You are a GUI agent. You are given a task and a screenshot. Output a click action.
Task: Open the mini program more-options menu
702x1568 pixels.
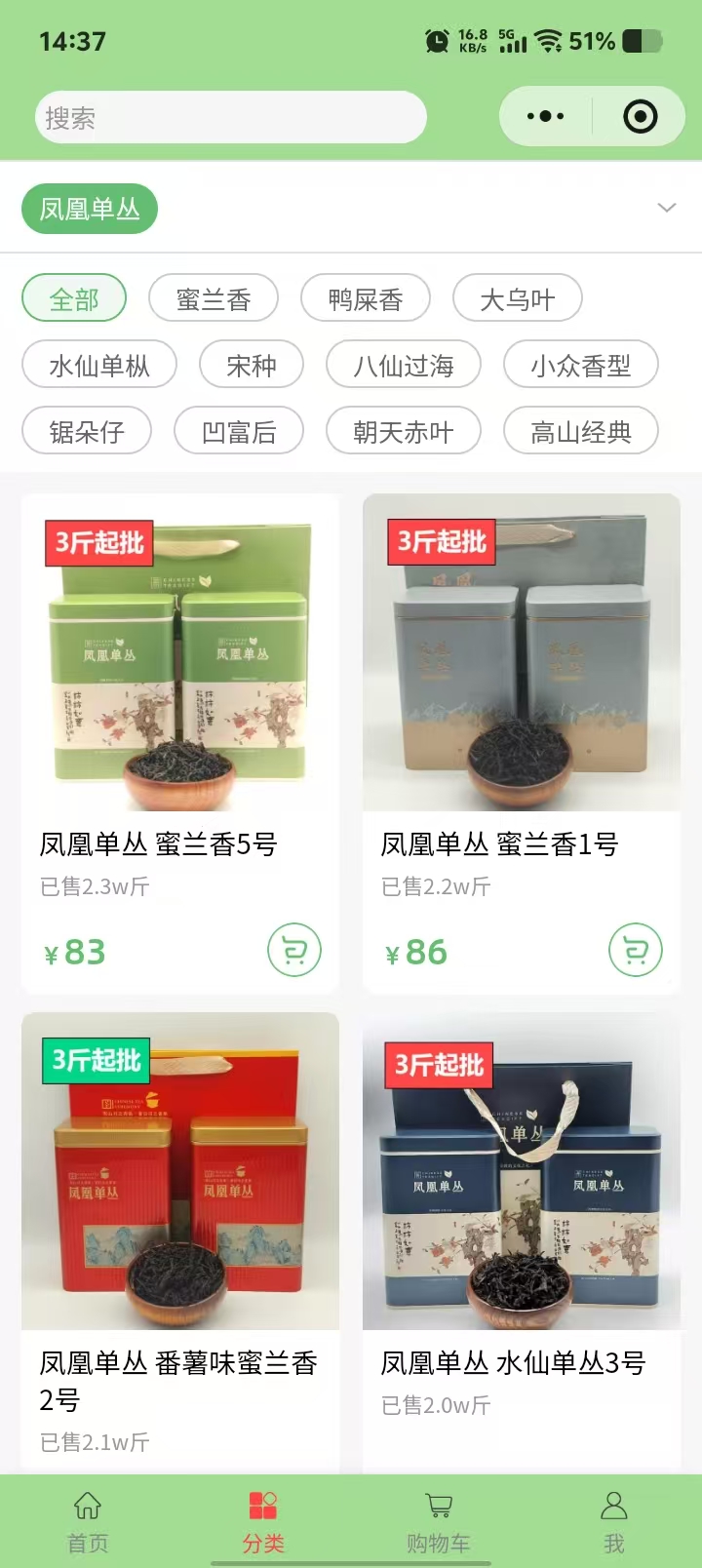pos(545,117)
